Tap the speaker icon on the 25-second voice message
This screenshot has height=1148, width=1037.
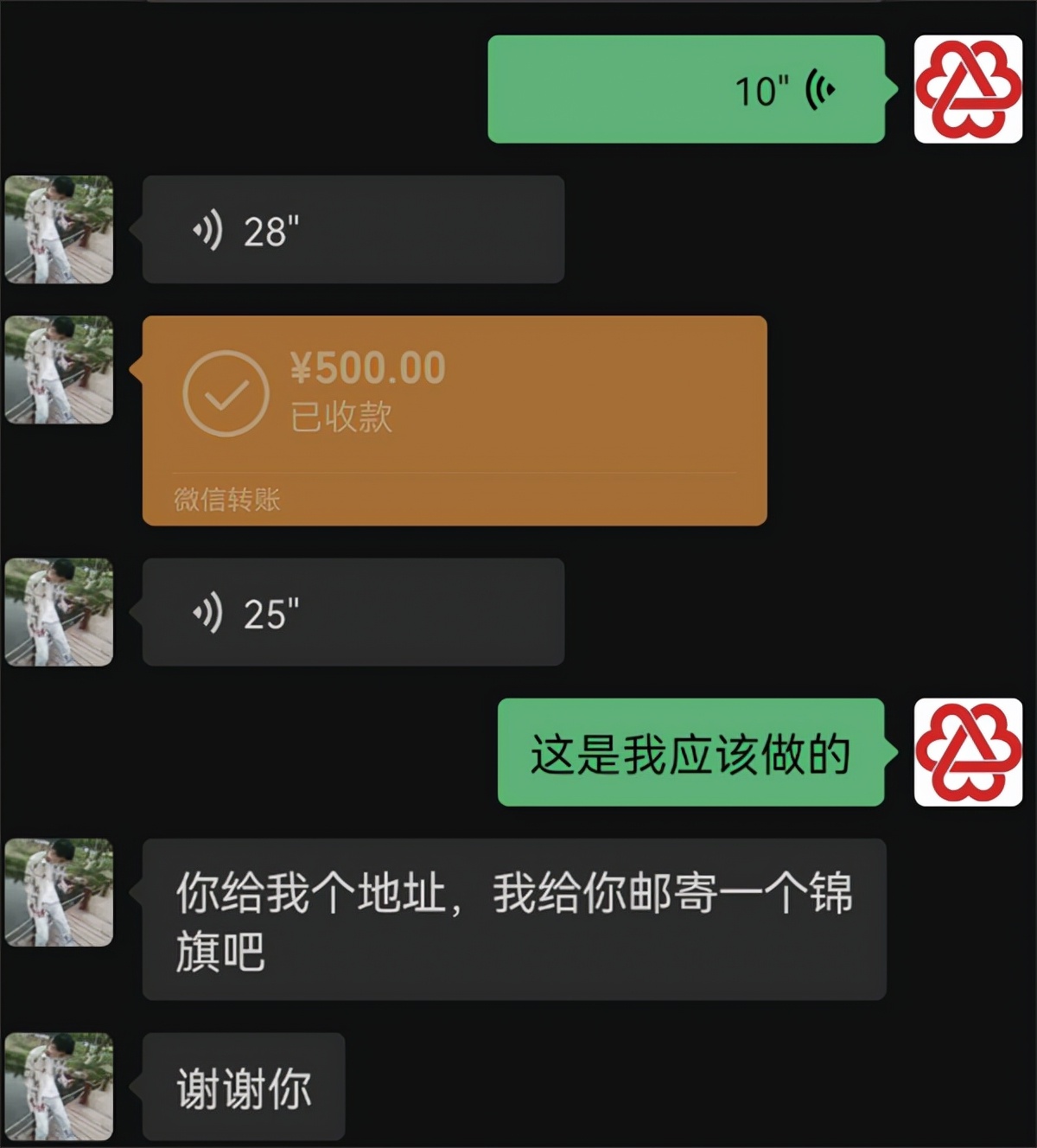(207, 611)
